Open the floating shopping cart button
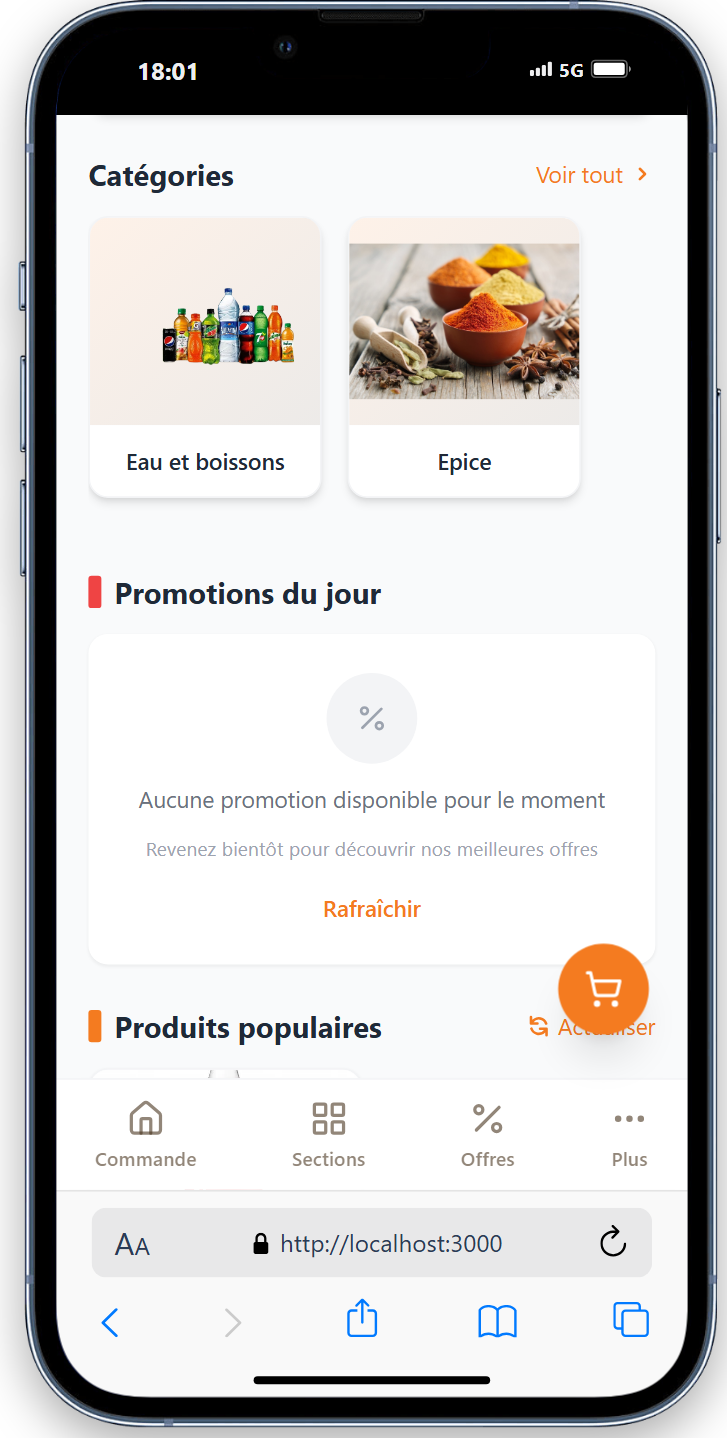The width and height of the screenshot is (727, 1438). point(603,989)
